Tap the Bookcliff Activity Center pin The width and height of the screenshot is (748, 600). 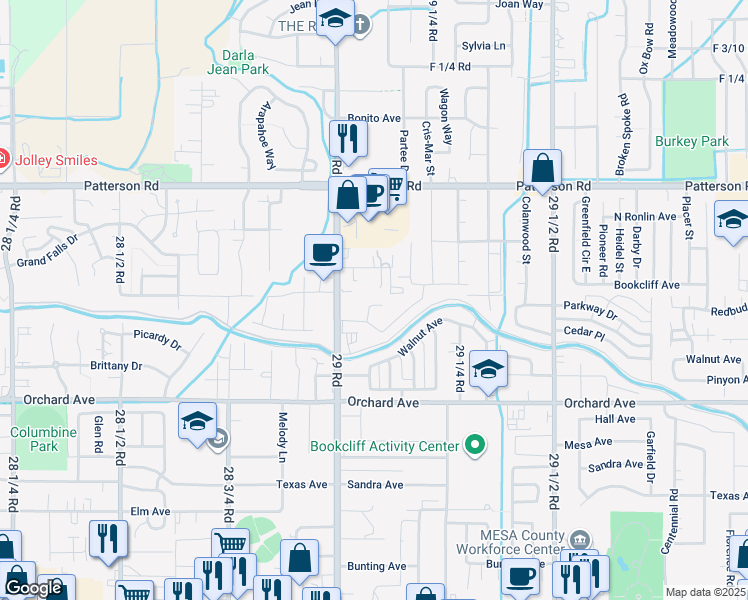(x=475, y=445)
